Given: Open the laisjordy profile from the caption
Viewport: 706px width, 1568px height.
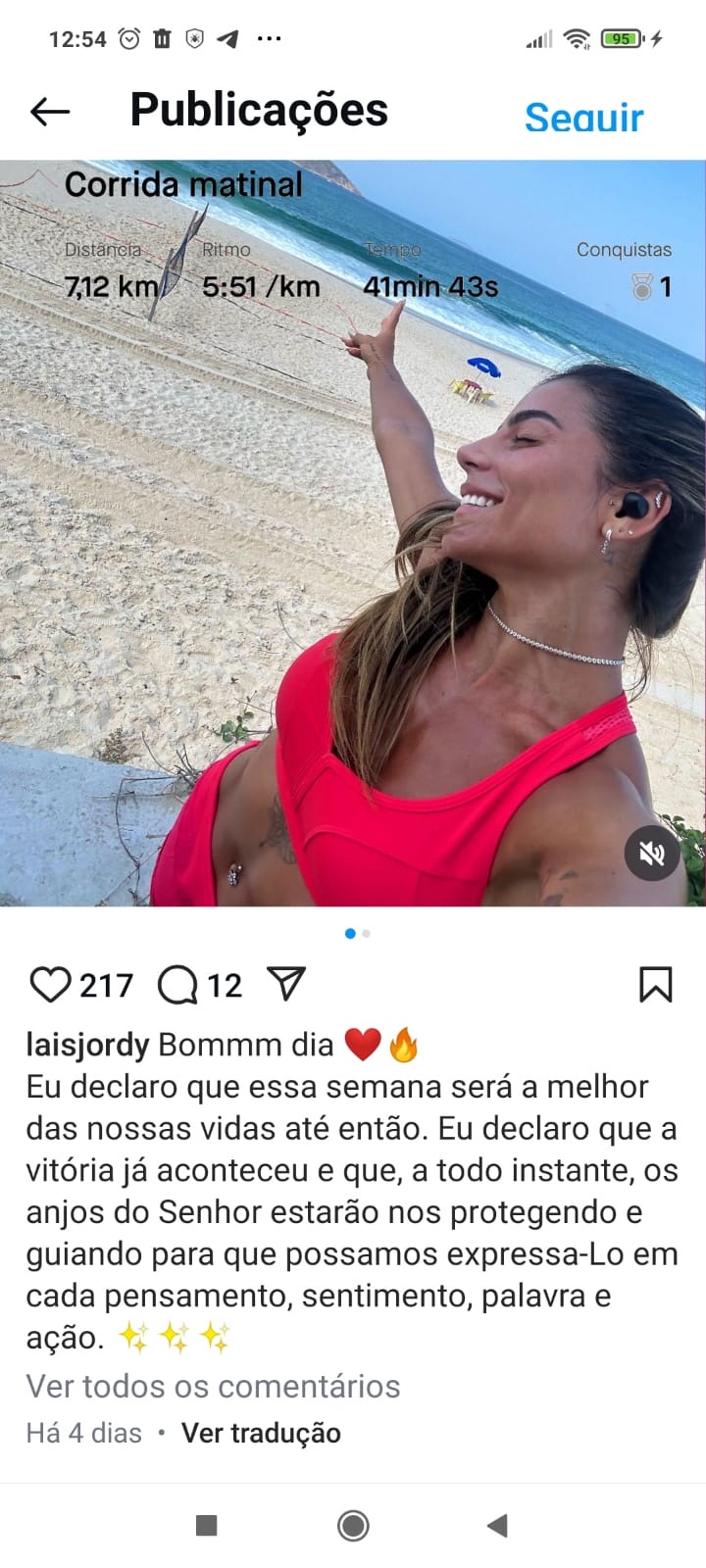Looking at the screenshot, I should pyautogui.click(x=87, y=1045).
